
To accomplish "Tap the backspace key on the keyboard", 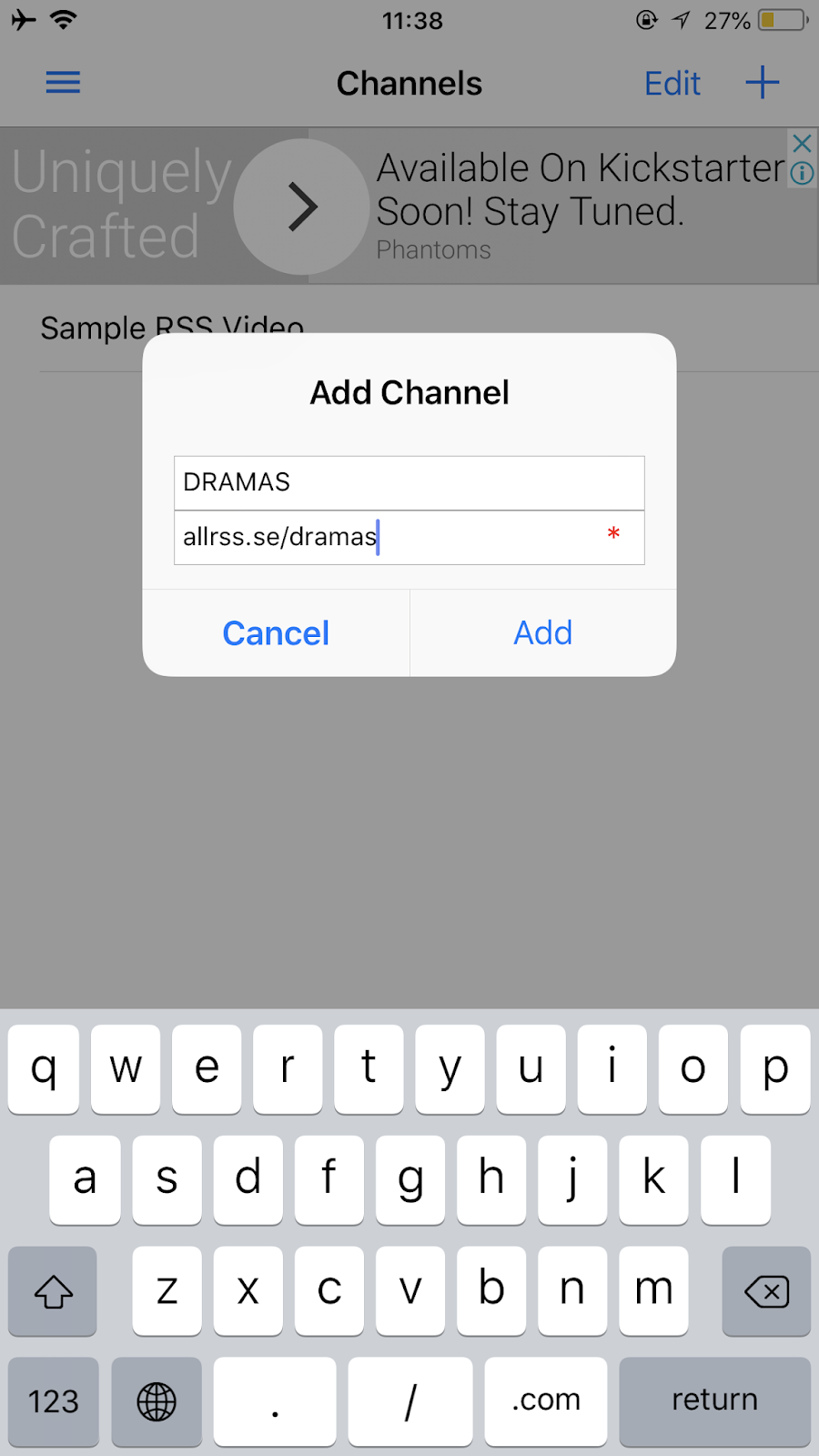I will pyautogui.click(x=765, y=1291).
